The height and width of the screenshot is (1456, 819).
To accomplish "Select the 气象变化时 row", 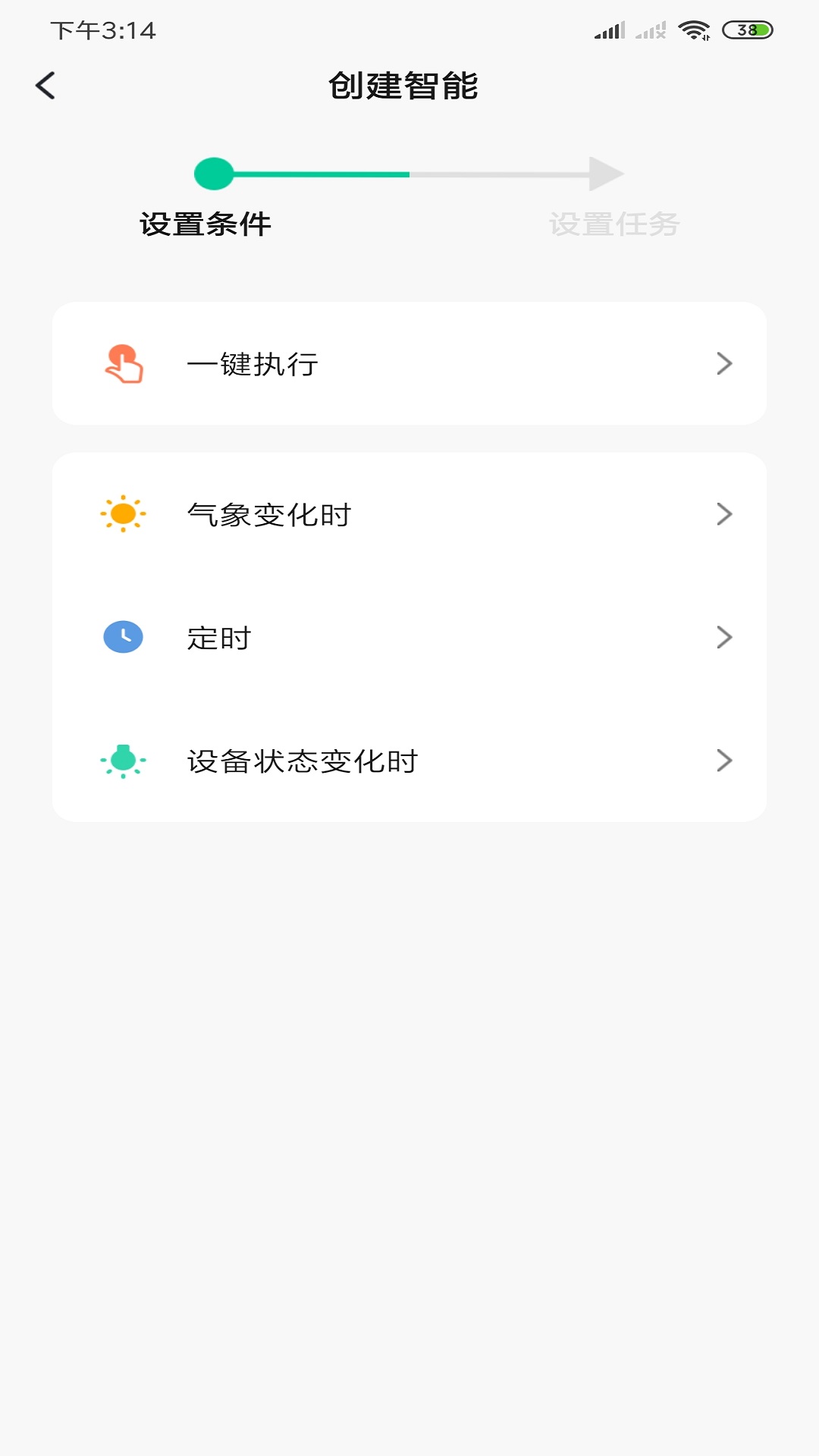I will pyautogui.click(x=409, y=514).
